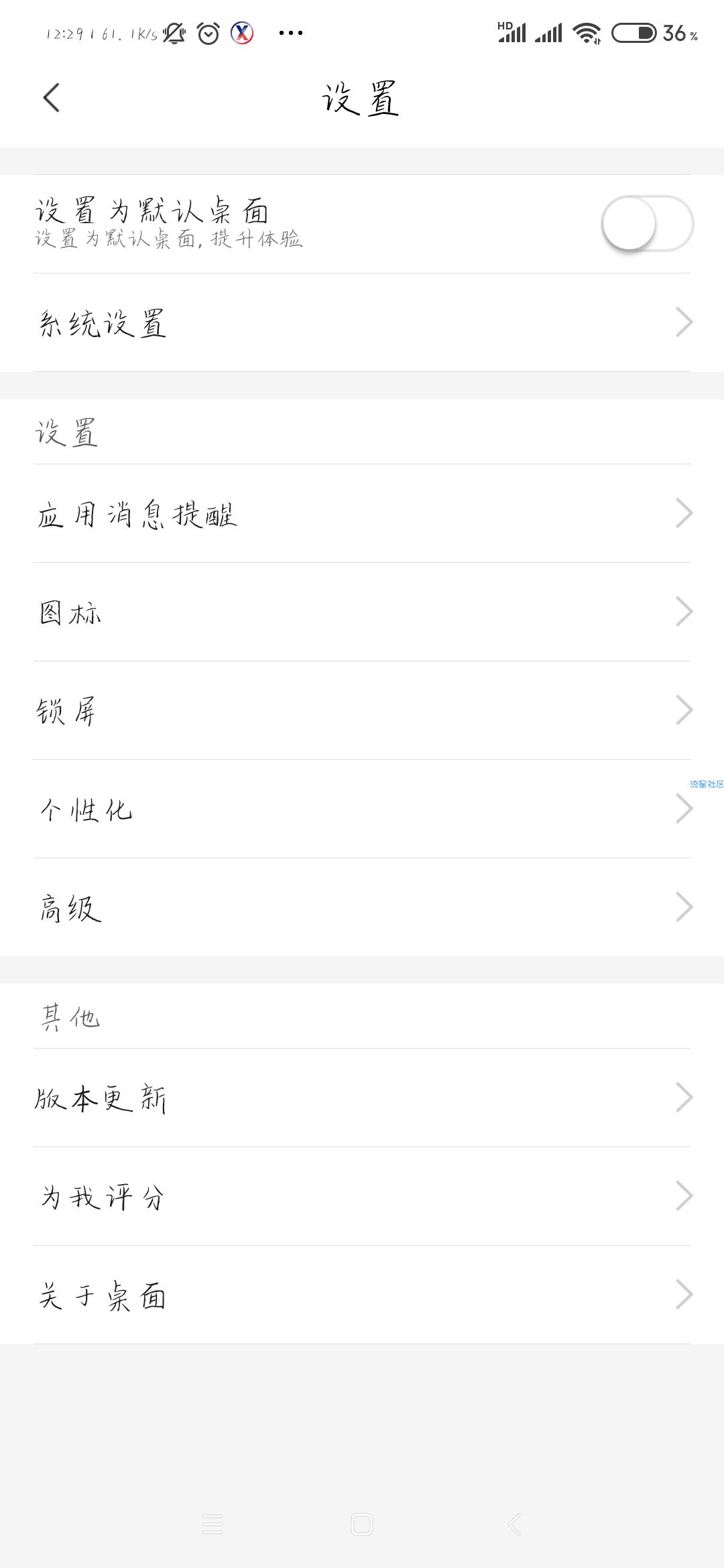Open 个性化 options
This screenshot has height=1568, width=724.
click(362, 809)
